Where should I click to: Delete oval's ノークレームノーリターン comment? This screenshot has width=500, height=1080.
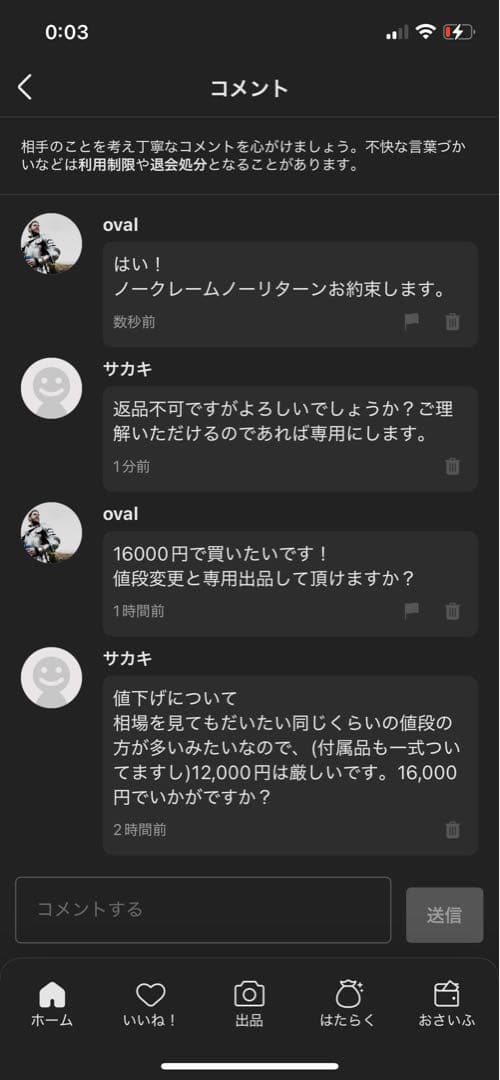click(x=452, y=322)
